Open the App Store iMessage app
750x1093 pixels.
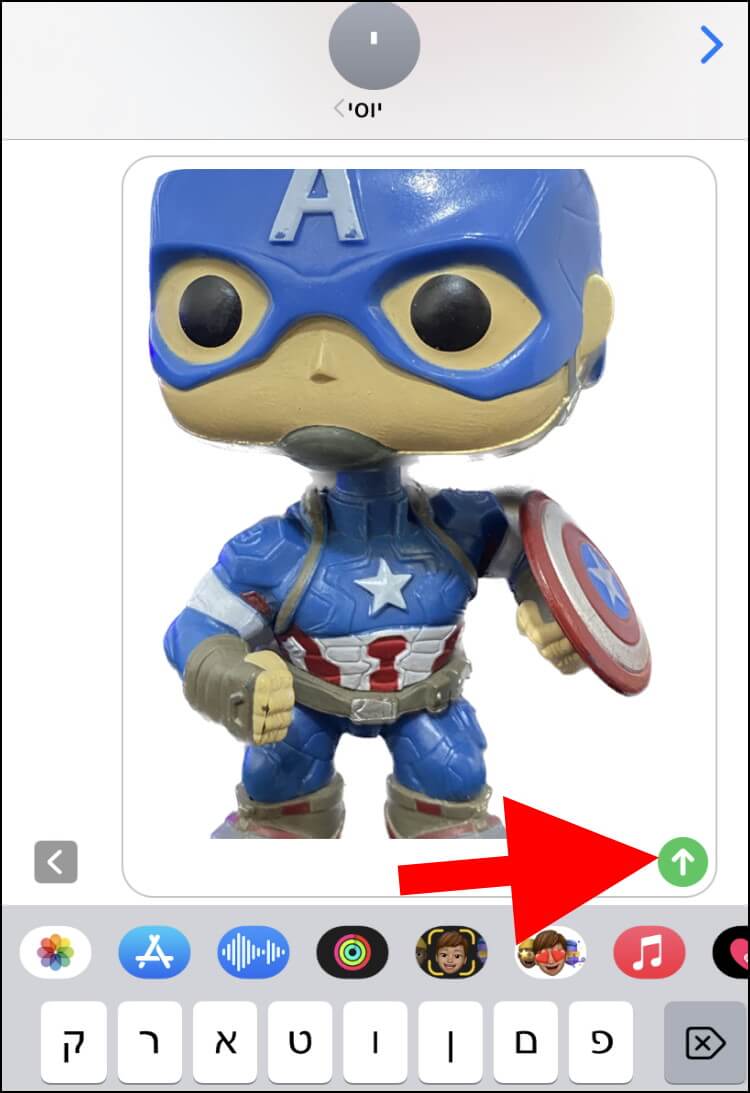(x=154, y=952)
